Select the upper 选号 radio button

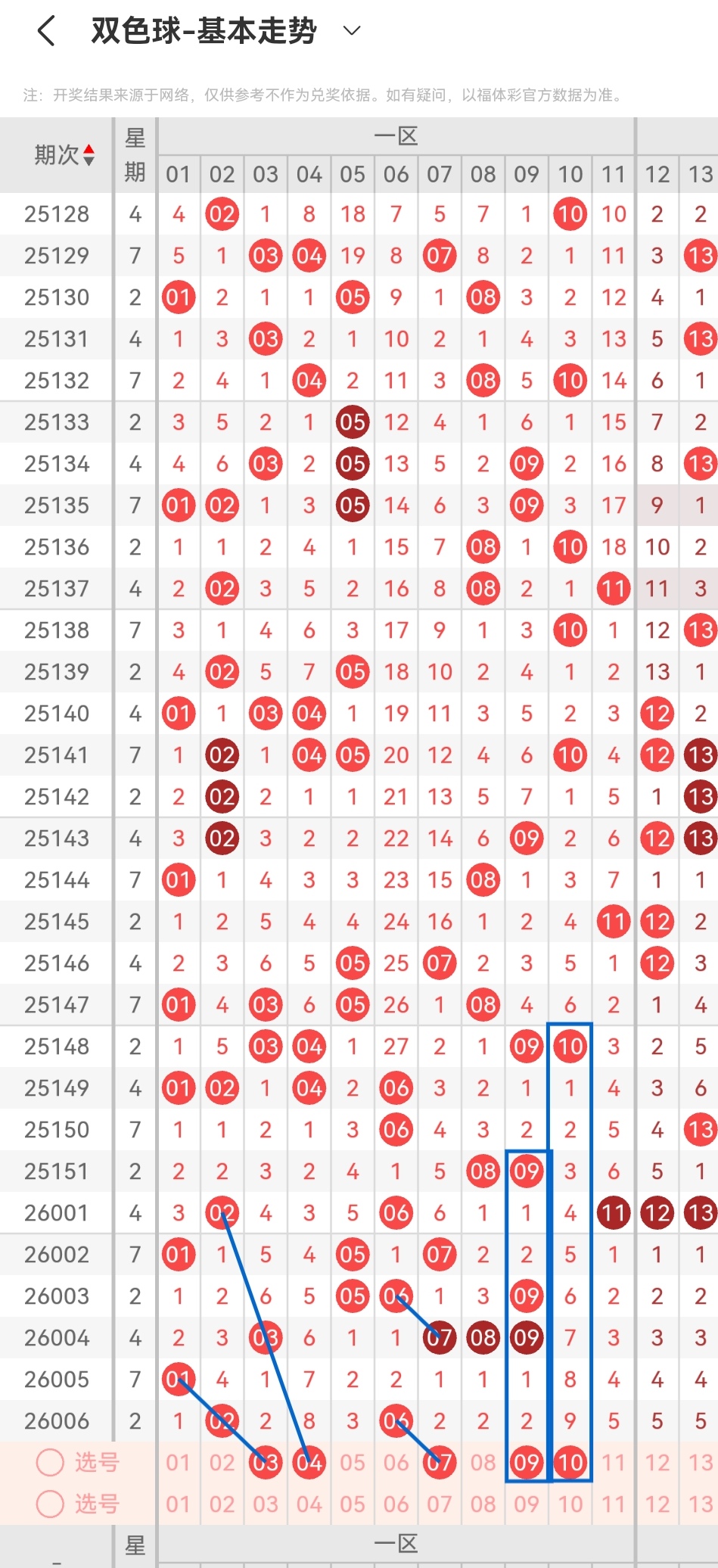pos(50,1462)
